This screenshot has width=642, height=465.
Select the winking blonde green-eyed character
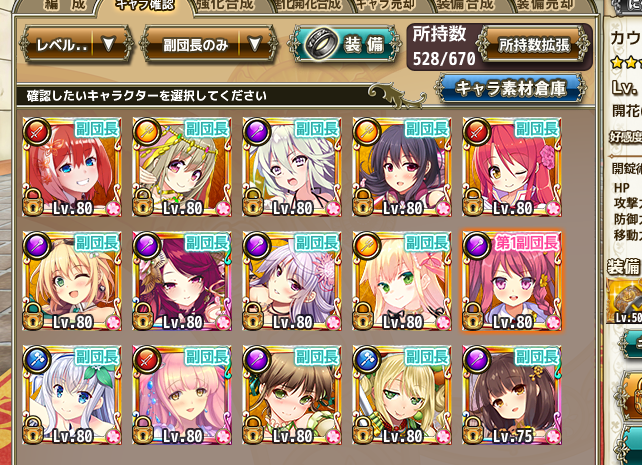tap(69, 281)
